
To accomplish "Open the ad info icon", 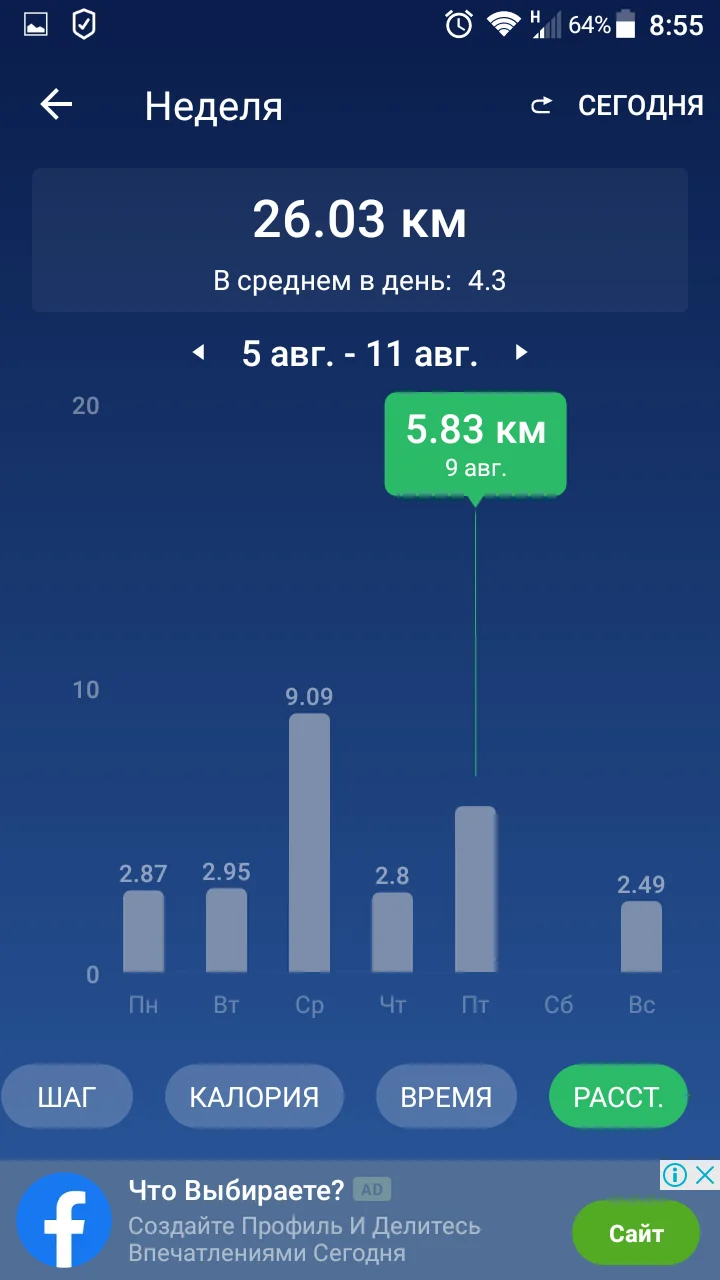I will [x=675, y=1175].
